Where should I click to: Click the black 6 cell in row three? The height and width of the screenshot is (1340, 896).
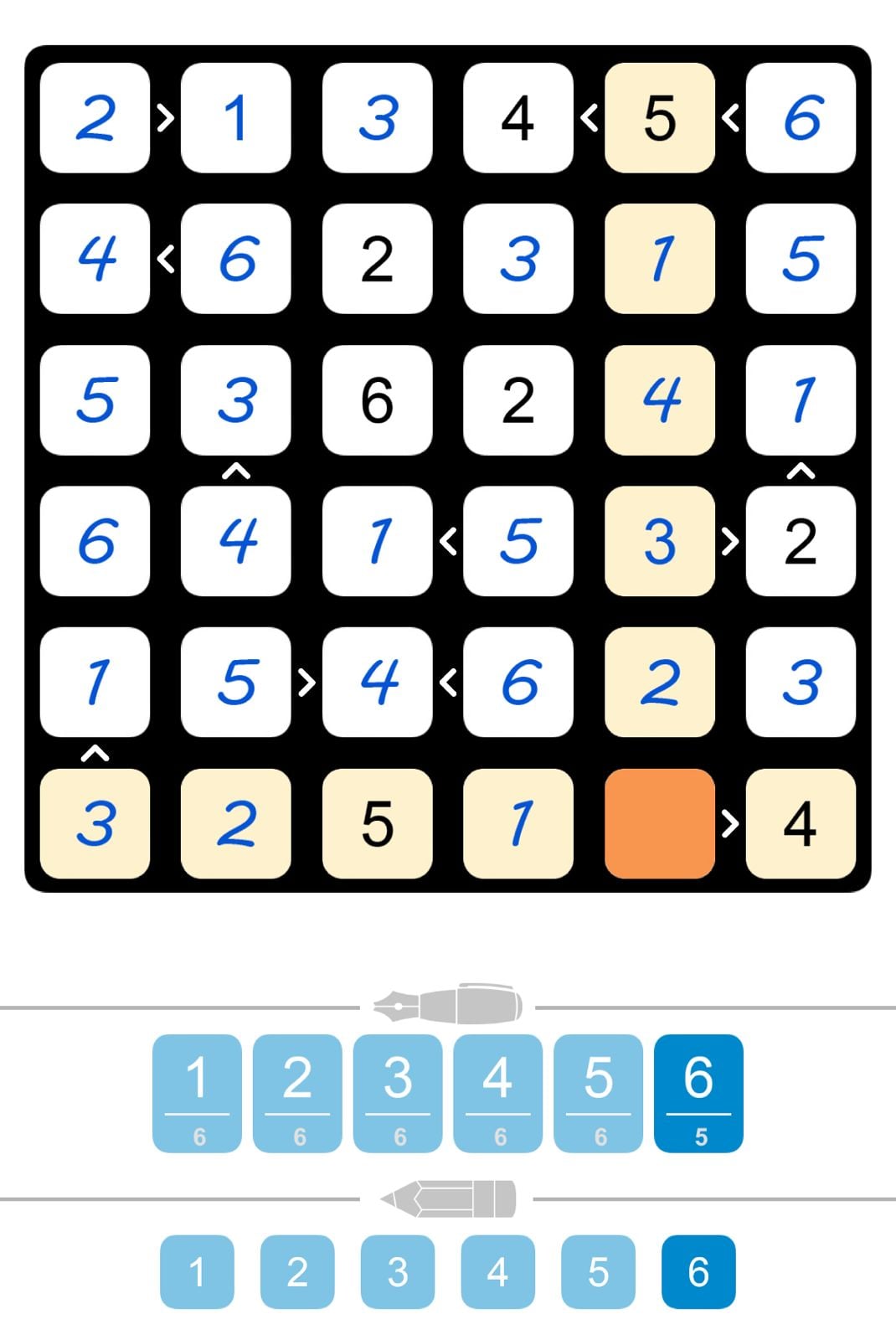coord(378,400)
